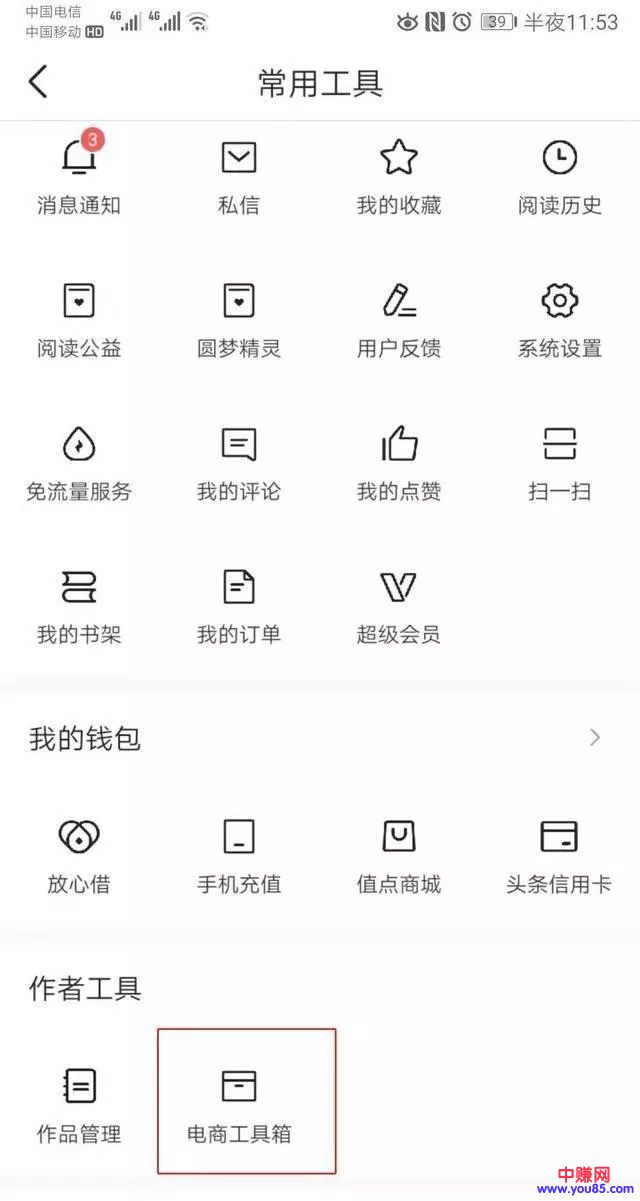Expand 我的钱包 wallet section
The image size is (640, 1201).
(x=595, y=738)
